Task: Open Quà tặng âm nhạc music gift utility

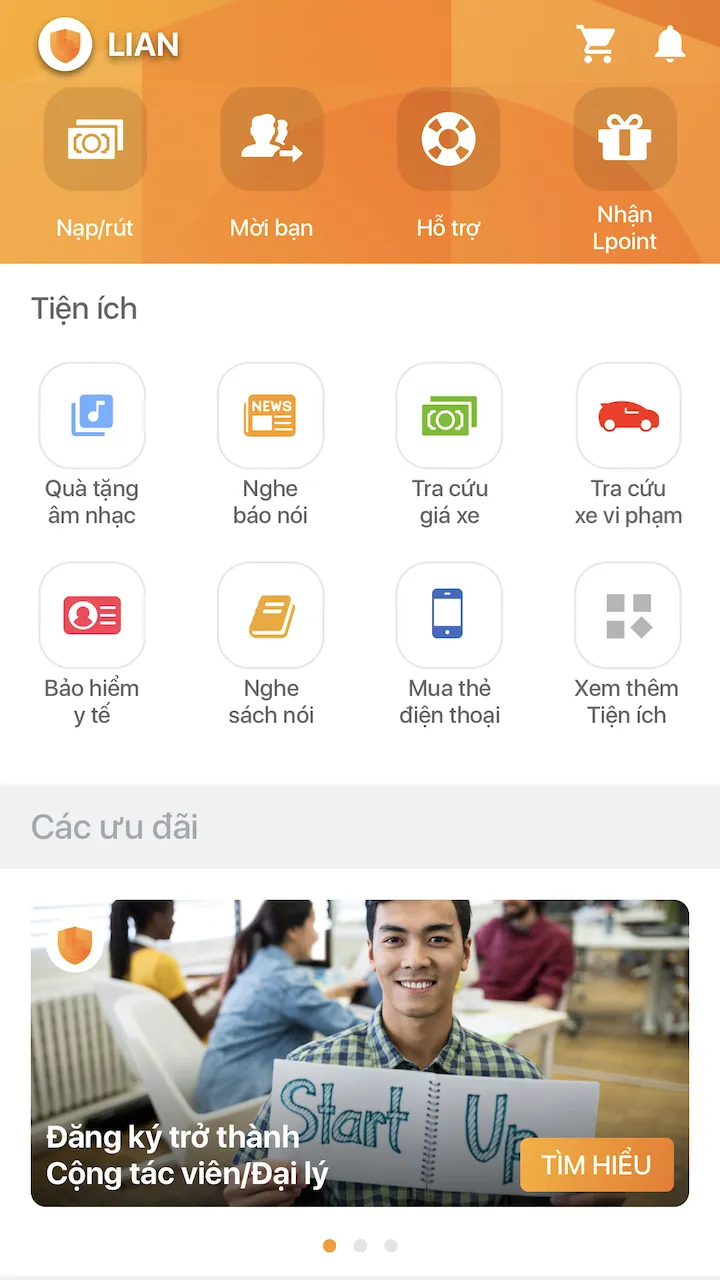Action: tap(92, 416)
